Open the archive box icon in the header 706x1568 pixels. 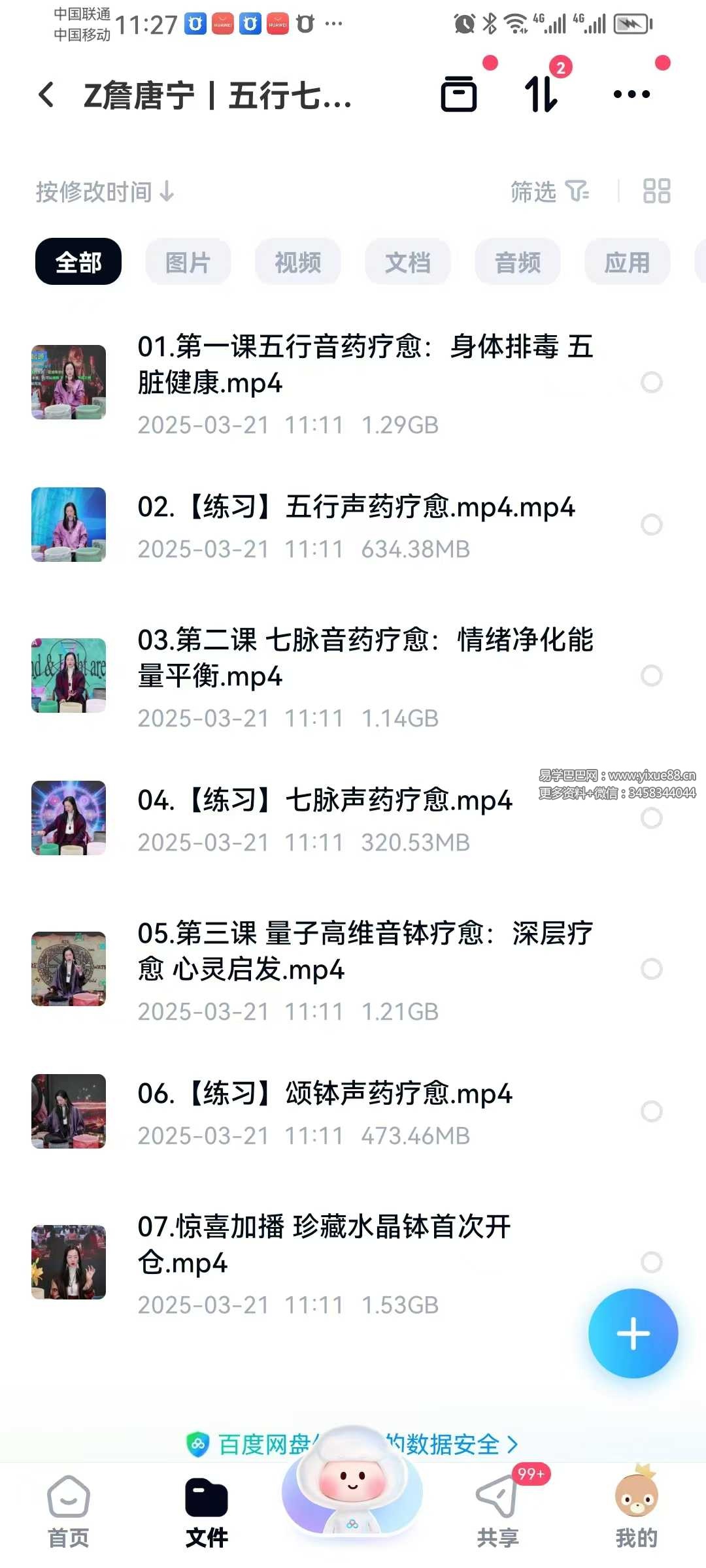pyautogui.click(x=459, y=94)
